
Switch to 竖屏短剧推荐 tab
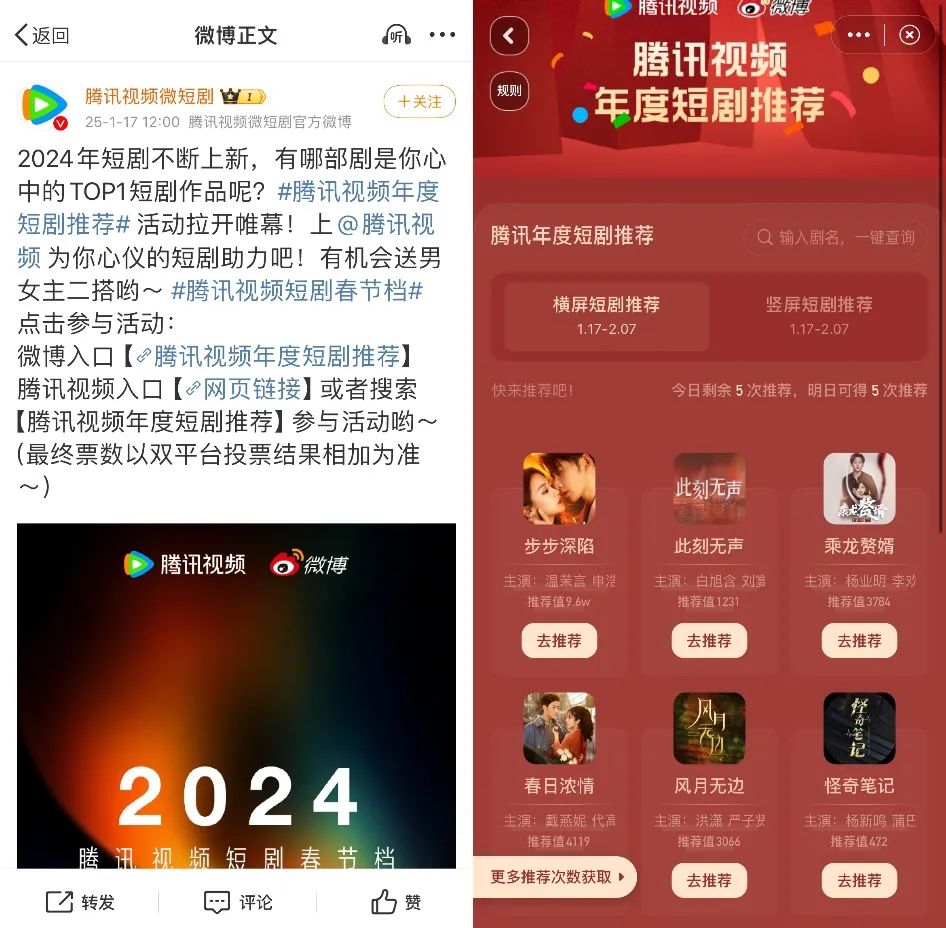click(818, 313)
